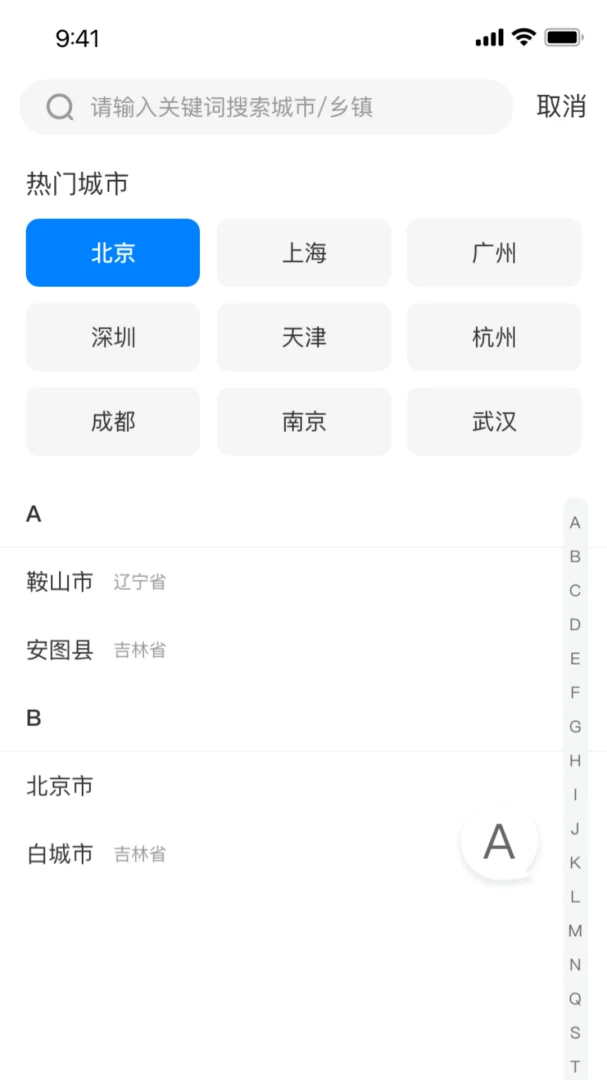Cancel the city search with 取消
The height and width of the screenshot is (1080, 607).
[562, 107]
